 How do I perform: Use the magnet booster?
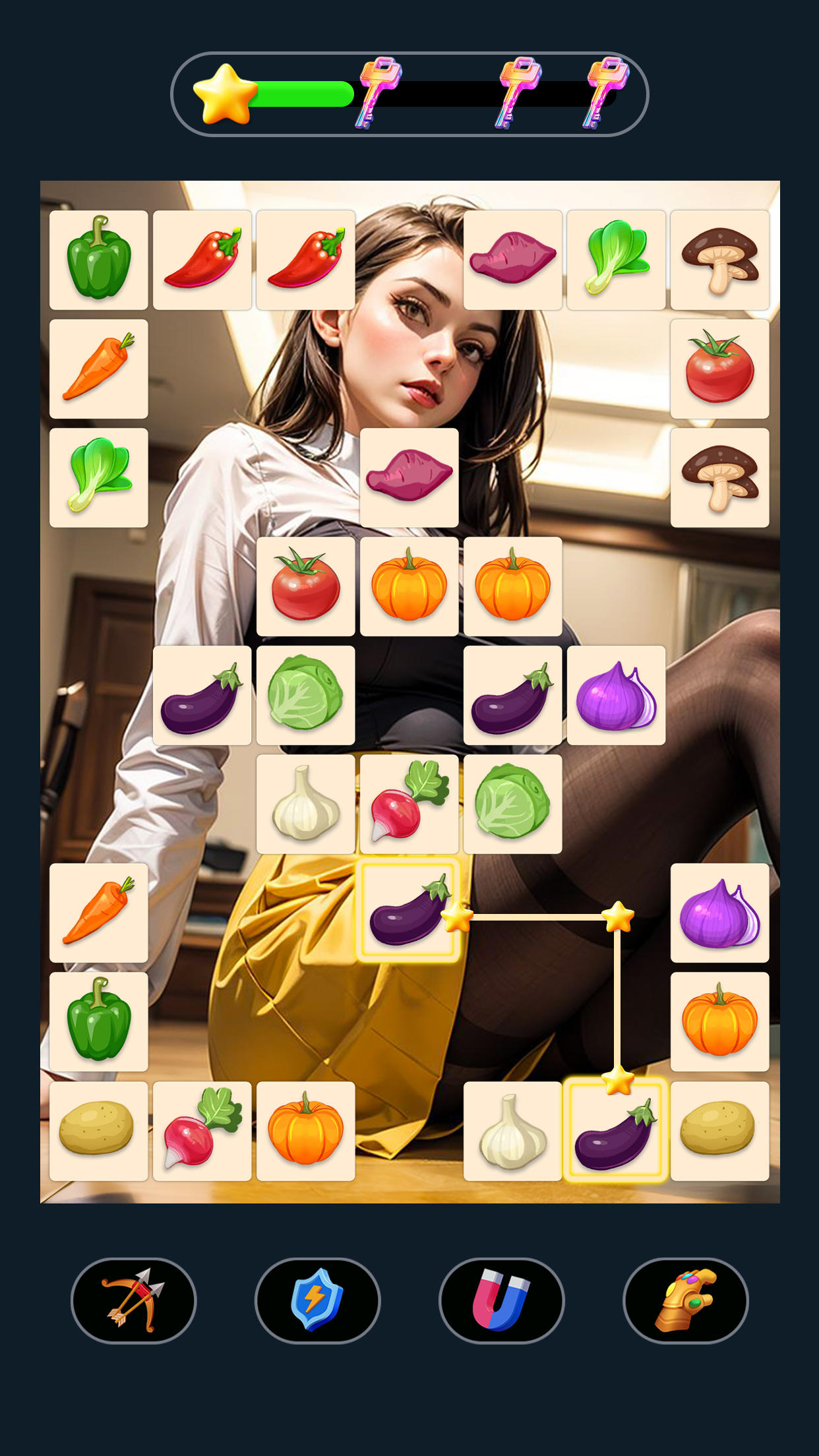pyautogui.click(x=499, y=1298)
